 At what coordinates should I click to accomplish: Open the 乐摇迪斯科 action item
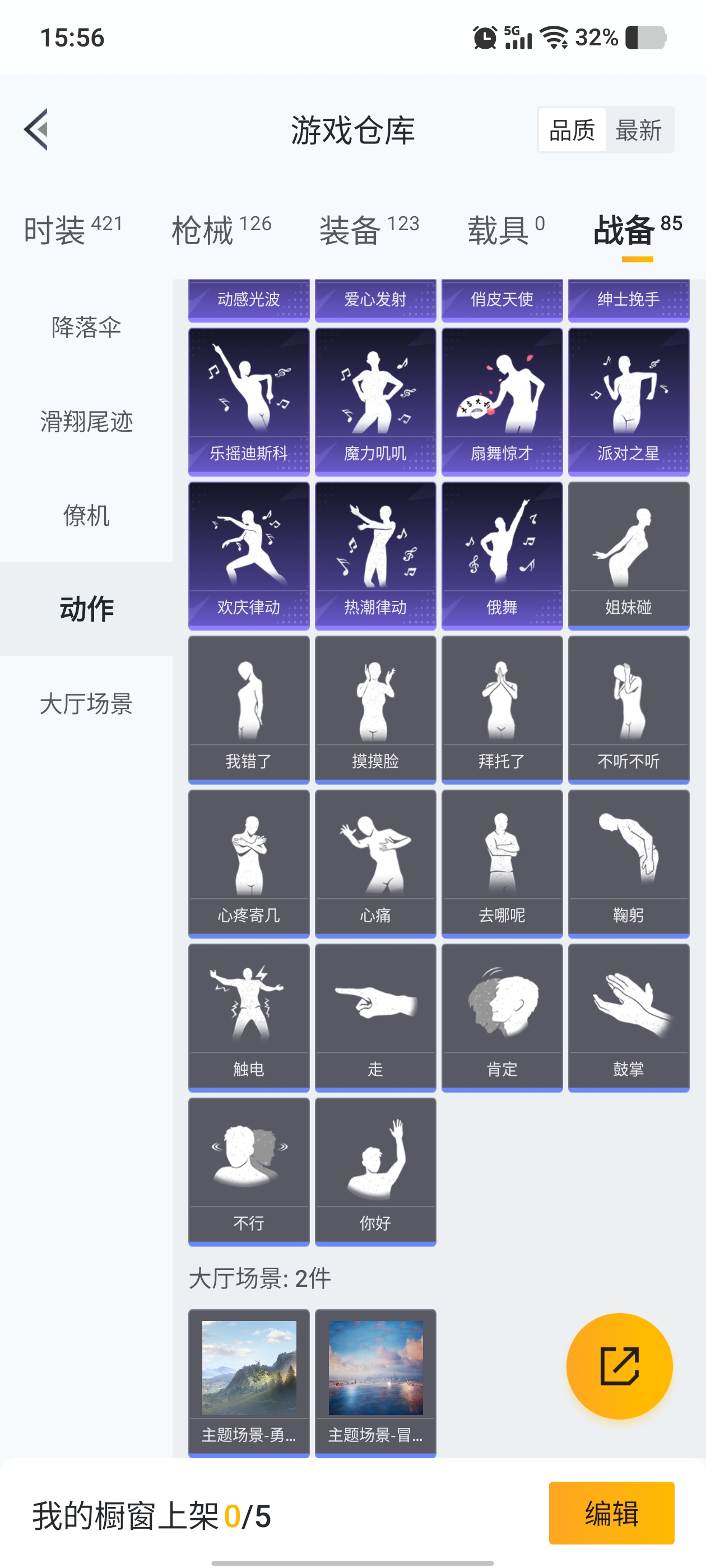pos(249,402)
